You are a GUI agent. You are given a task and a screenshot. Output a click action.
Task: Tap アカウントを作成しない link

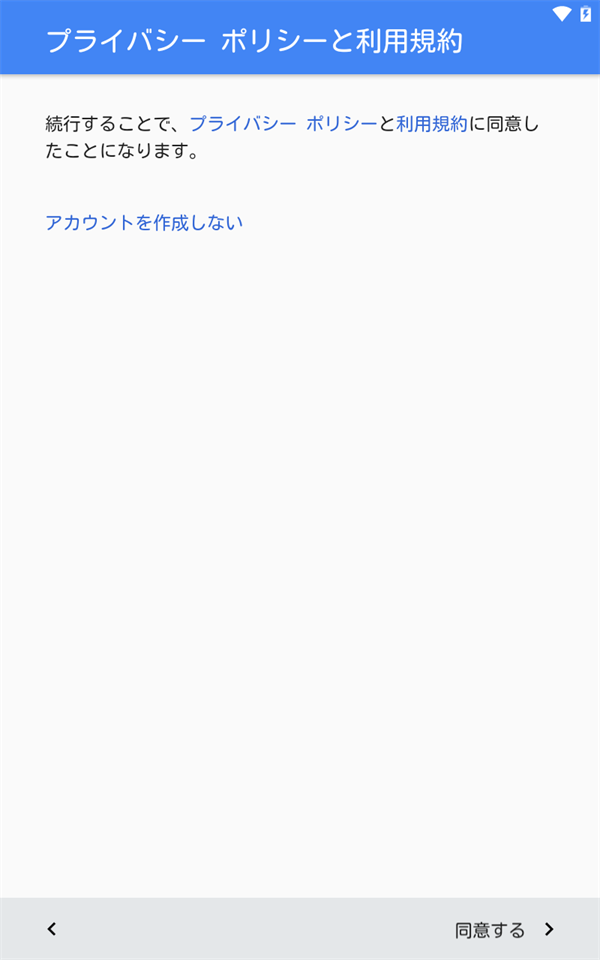point(144,222)
